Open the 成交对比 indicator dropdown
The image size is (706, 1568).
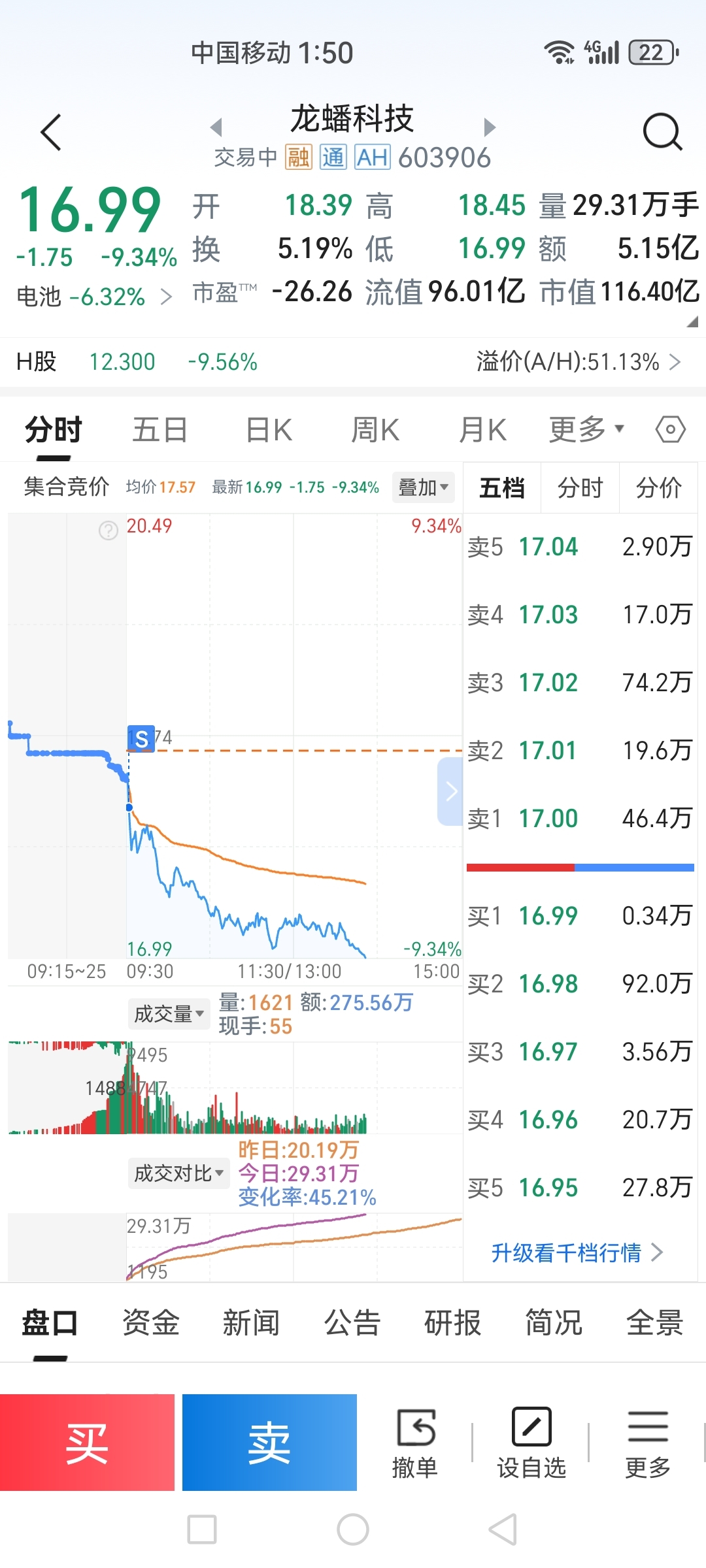pos(178,1173)
